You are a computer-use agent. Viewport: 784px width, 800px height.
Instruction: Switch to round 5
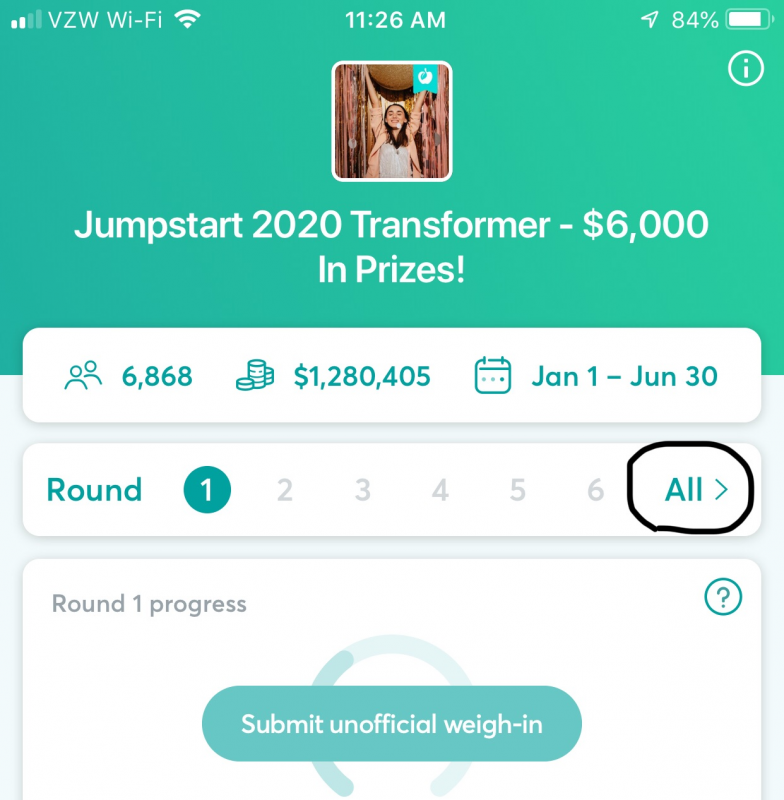tap(517, 490)
